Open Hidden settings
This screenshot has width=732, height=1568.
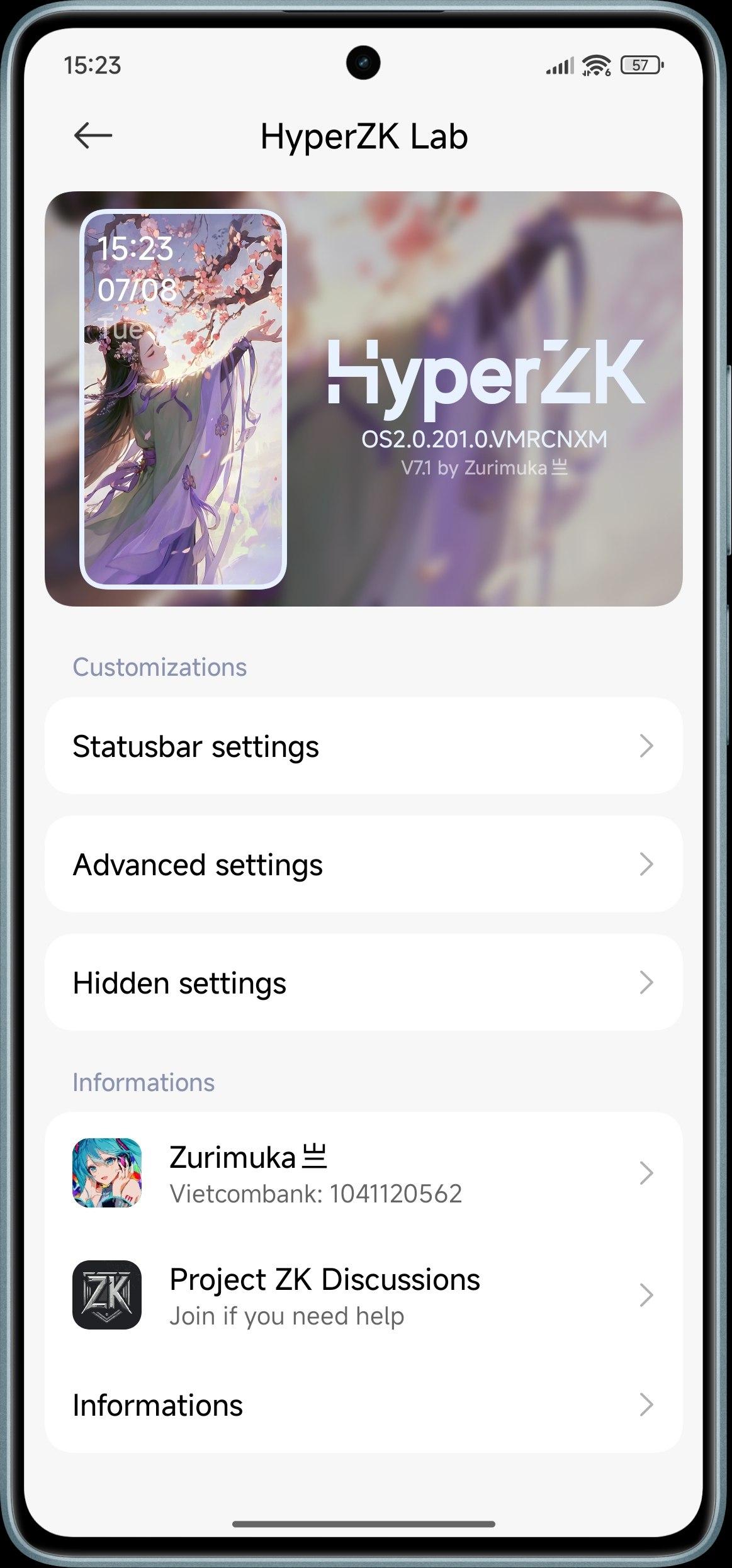[364, 982]
